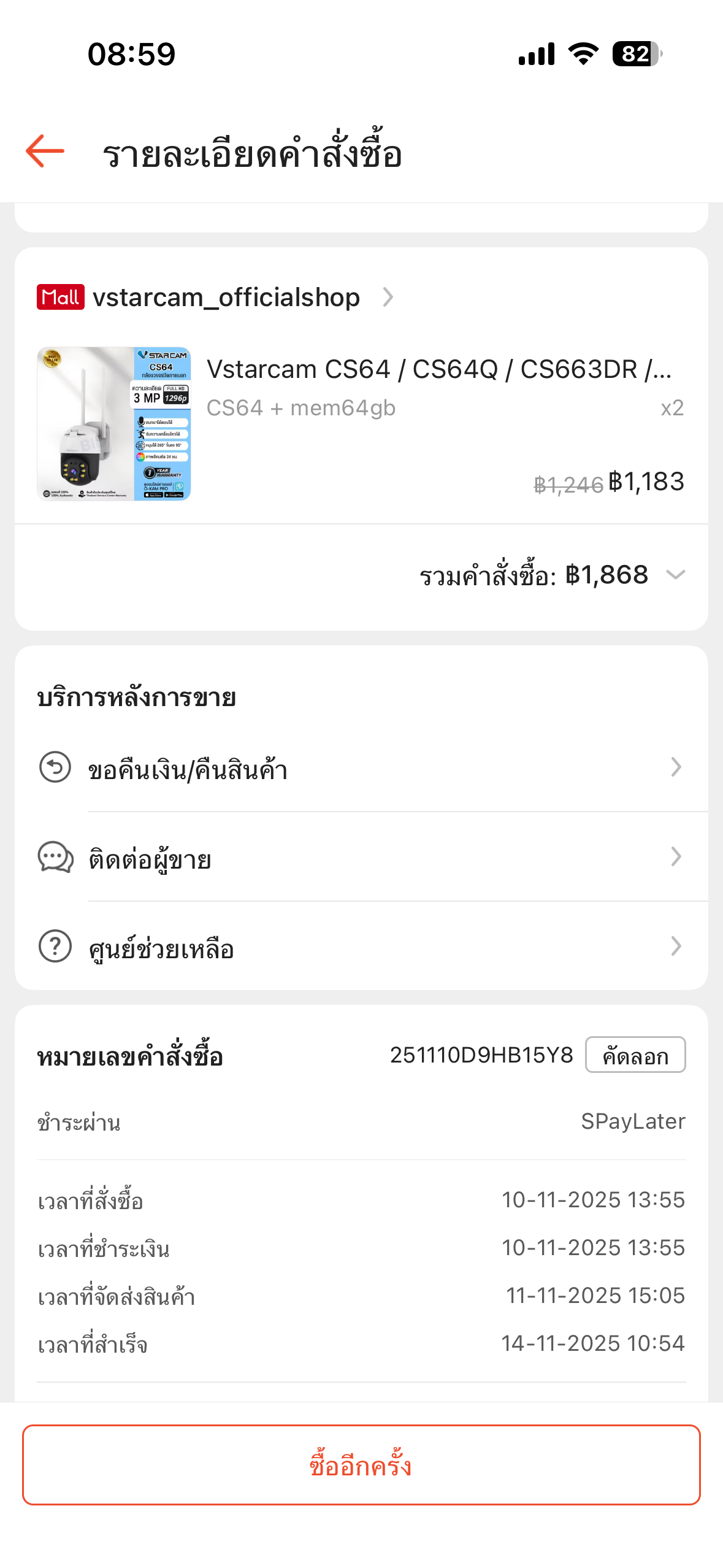Screen dimensions: 723x1568
Task: Expand the ฿1,868 order total breakdown
Action: pyautogui.click(x=675, y=575)
